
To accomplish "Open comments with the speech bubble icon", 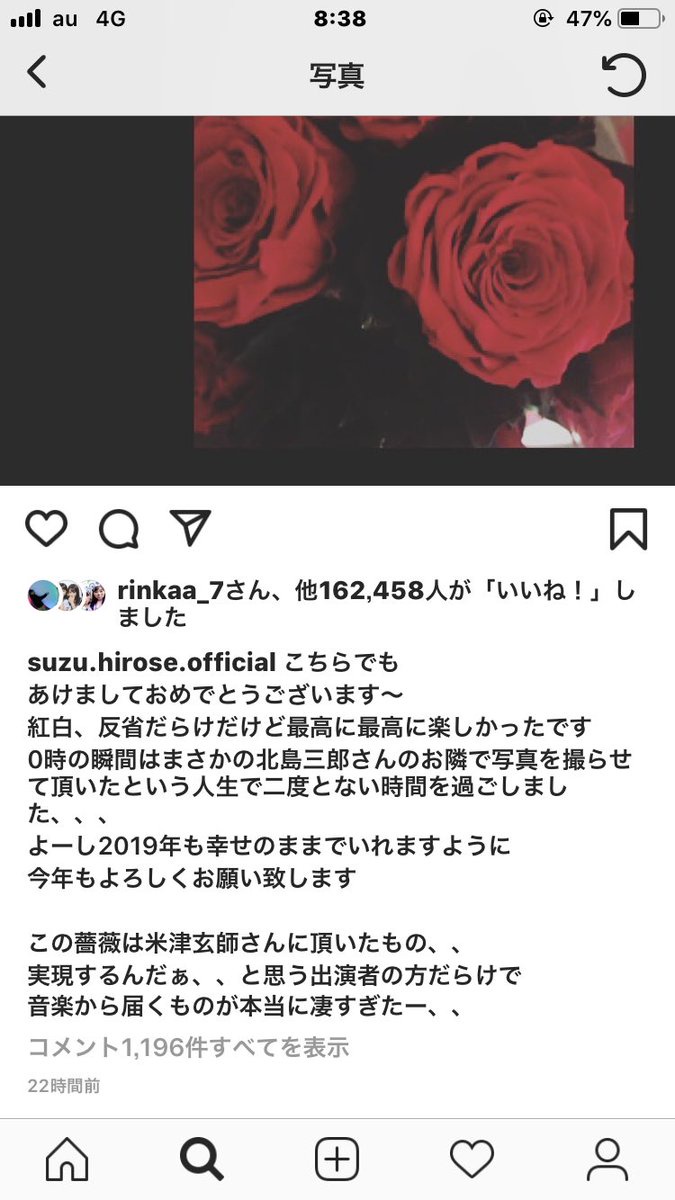I will point(118,529).
